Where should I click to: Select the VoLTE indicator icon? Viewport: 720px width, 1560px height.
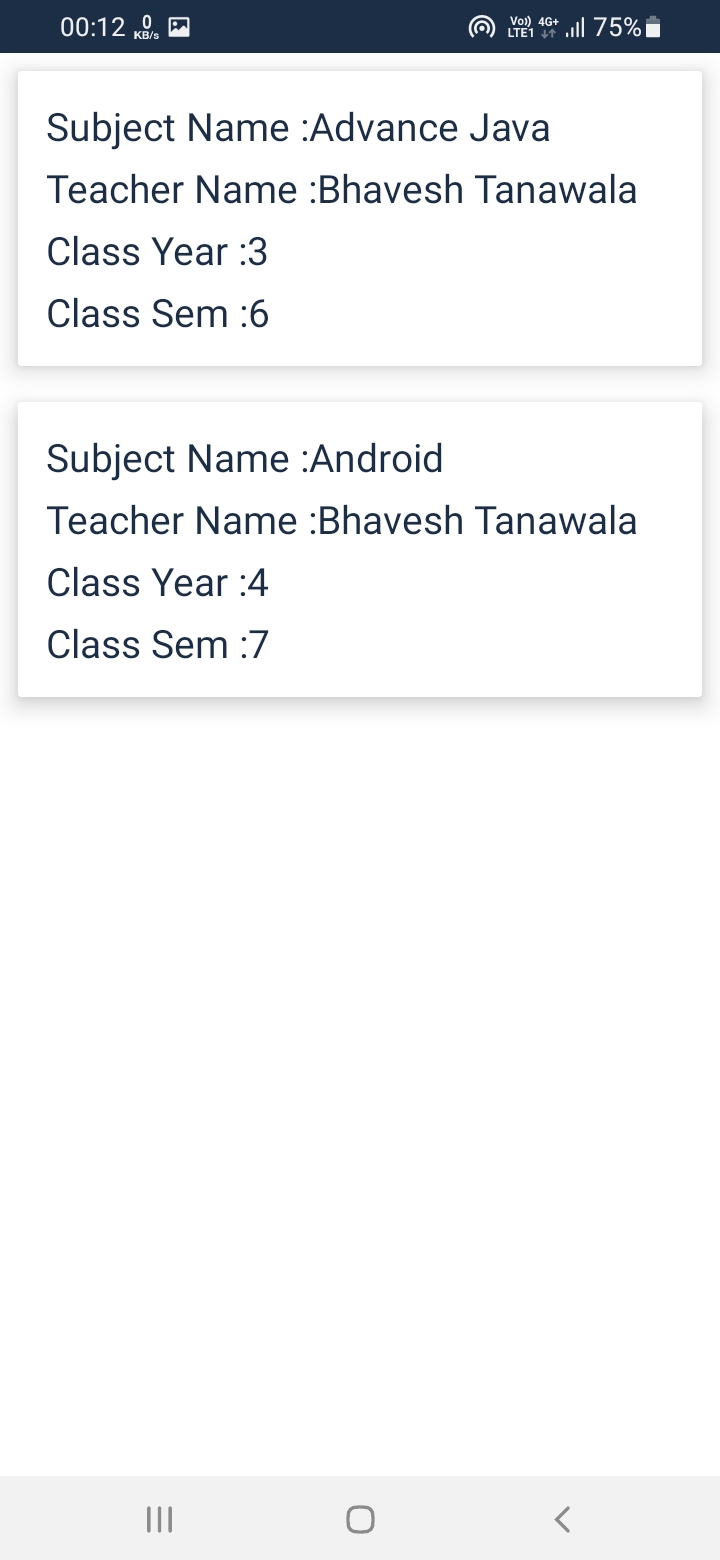point(521,27)
